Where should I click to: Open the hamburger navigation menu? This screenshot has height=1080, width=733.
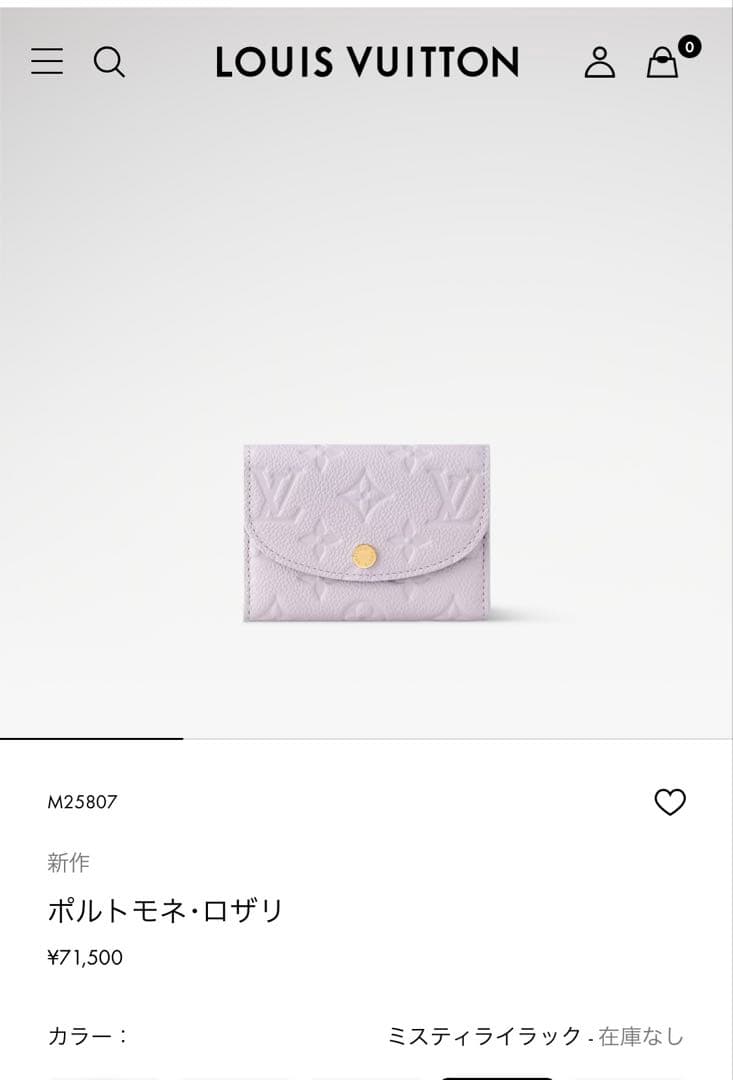pyautogui.click(x=47, y=63)
